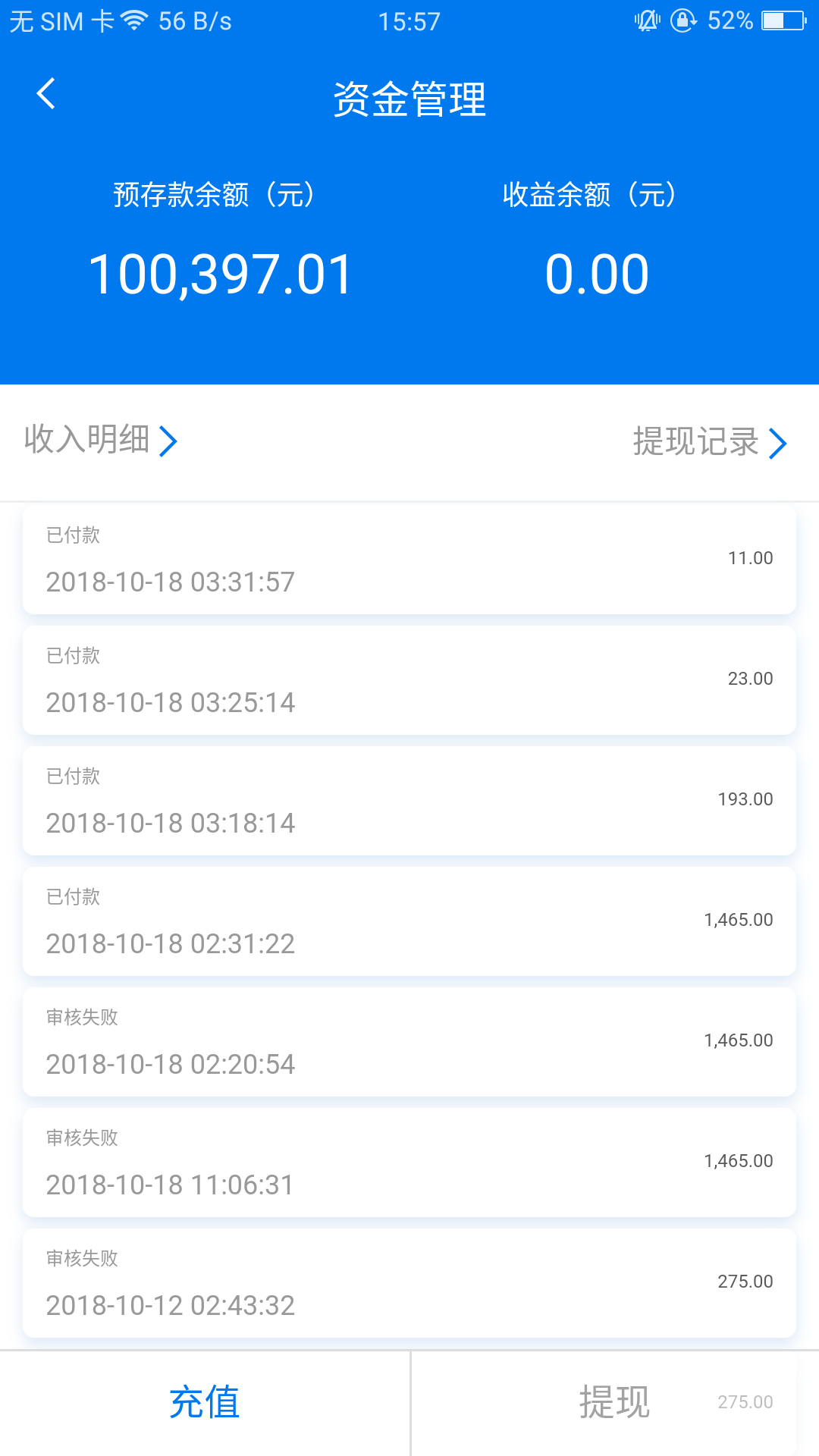
Task: Tap the 提现 withdraw button
Action: [614, 1402]
